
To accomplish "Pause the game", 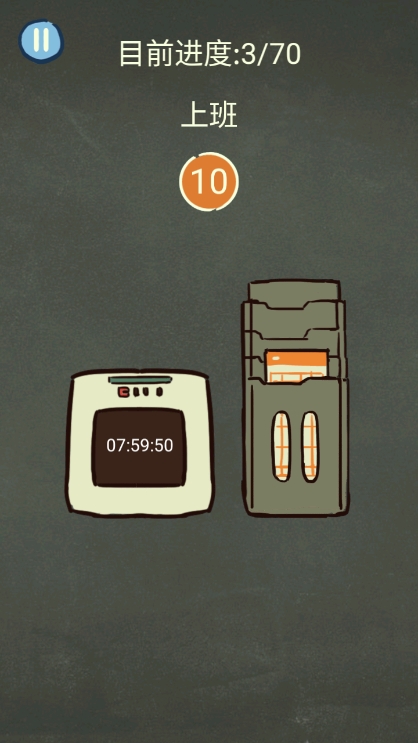I will coord(41,41).
